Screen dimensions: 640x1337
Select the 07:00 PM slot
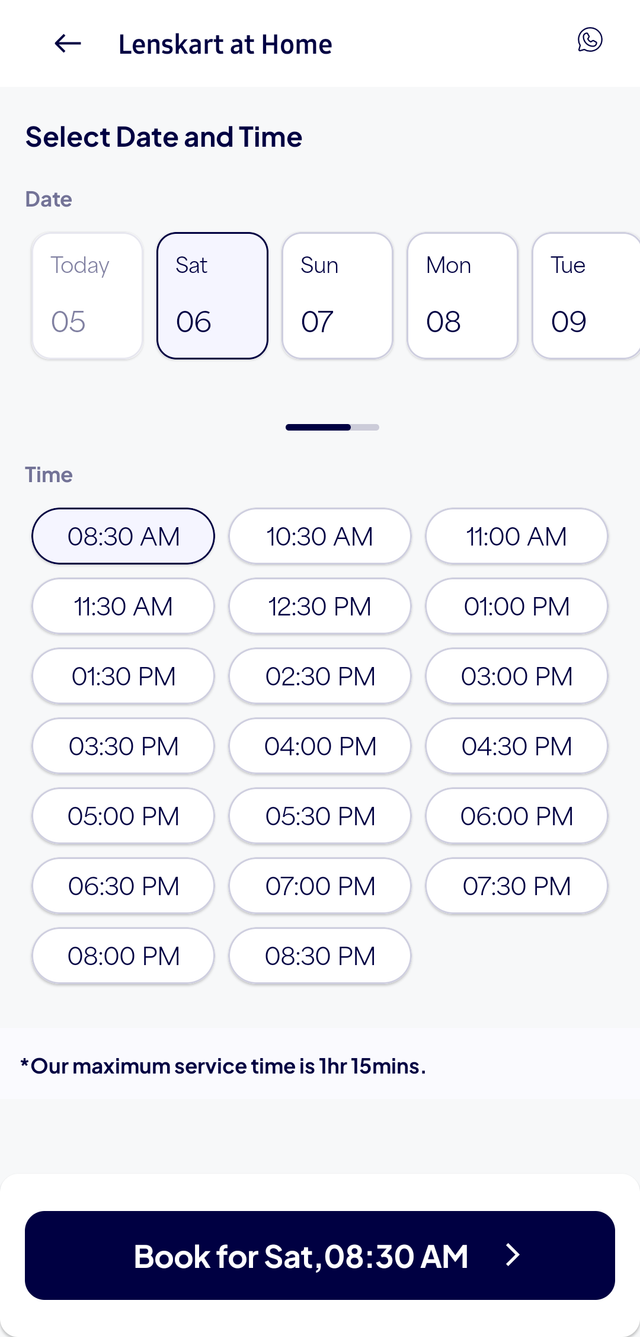tap(320, 887)
